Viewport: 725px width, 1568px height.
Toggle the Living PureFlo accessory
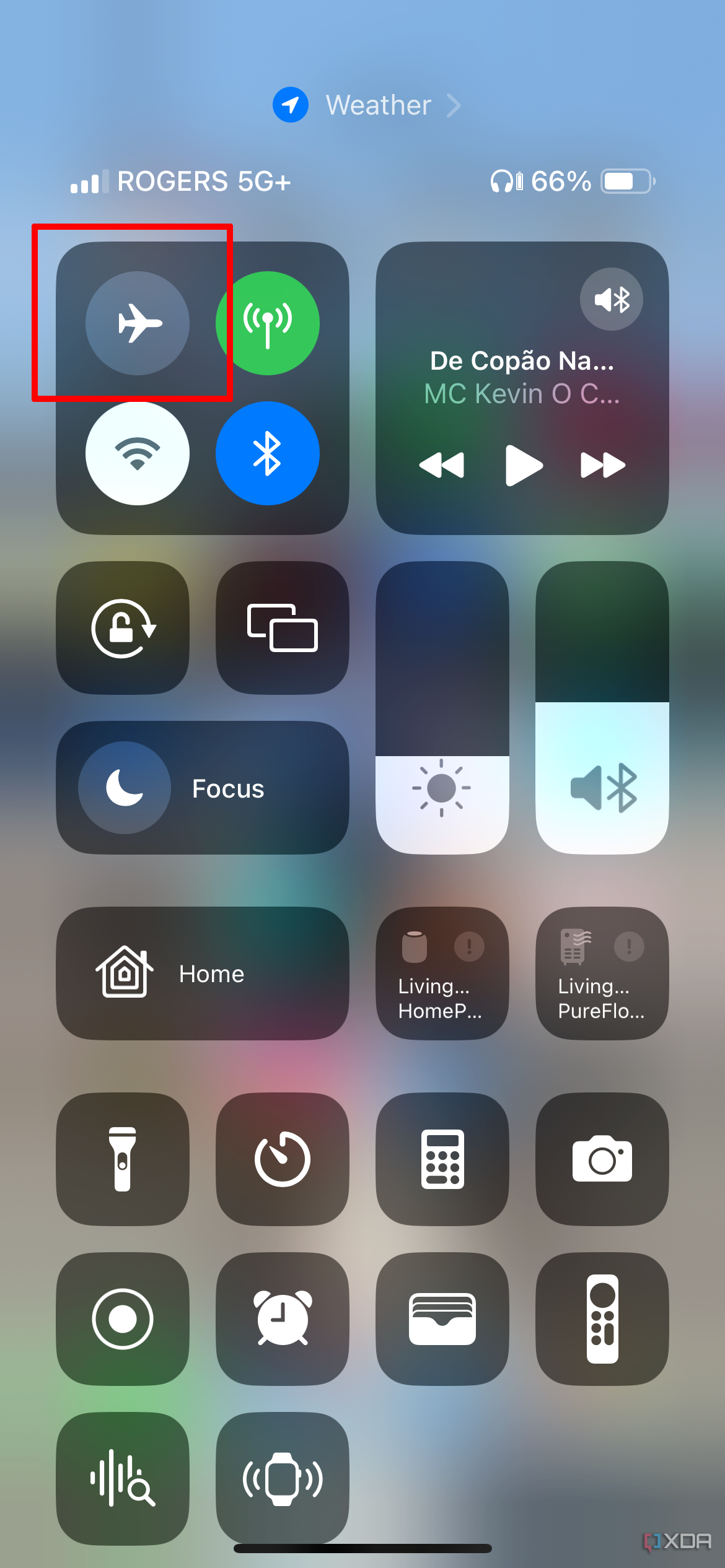pyautogui.click(x=602, y=973)
